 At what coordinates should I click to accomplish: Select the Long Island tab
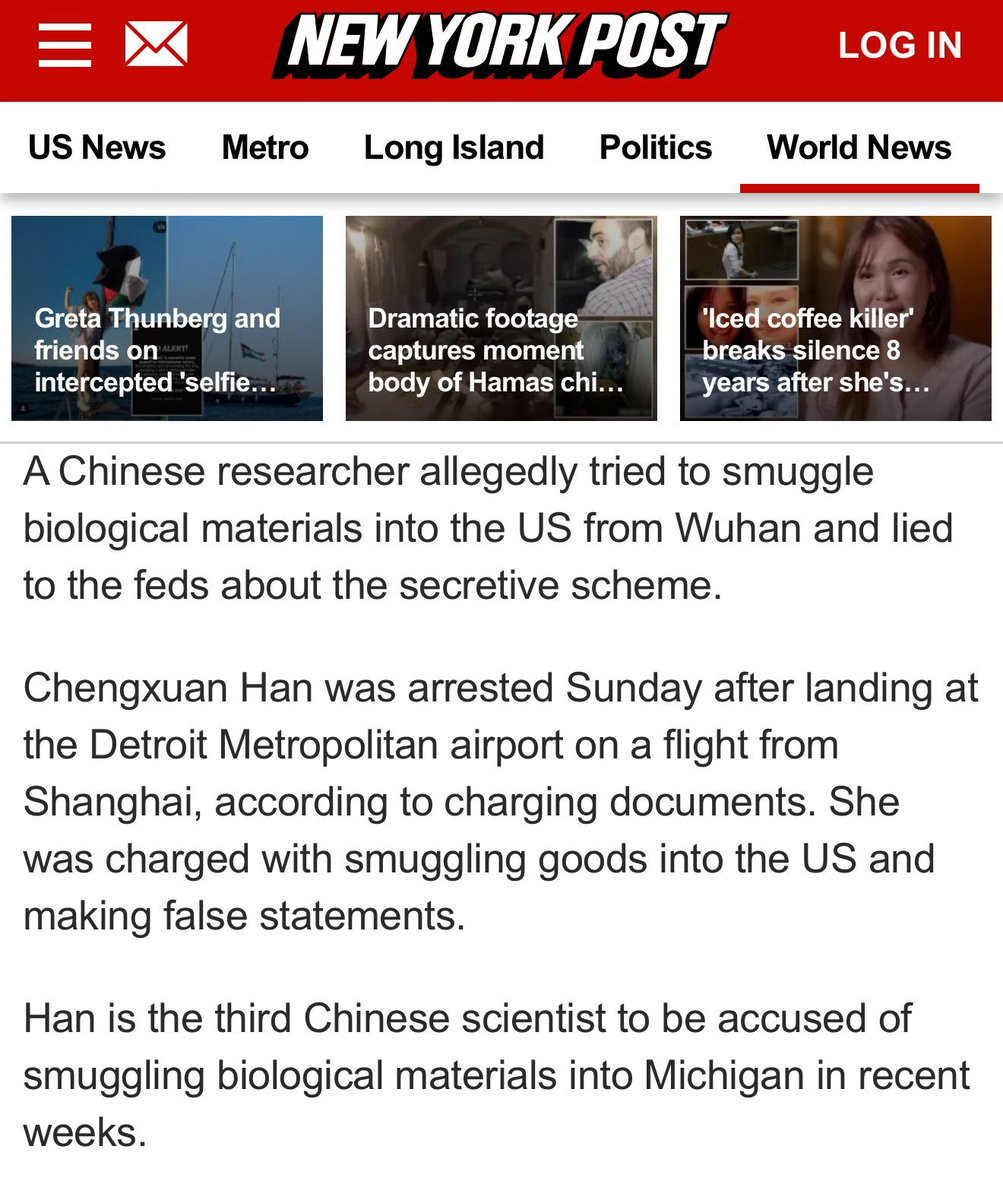(x=454, y=148)
